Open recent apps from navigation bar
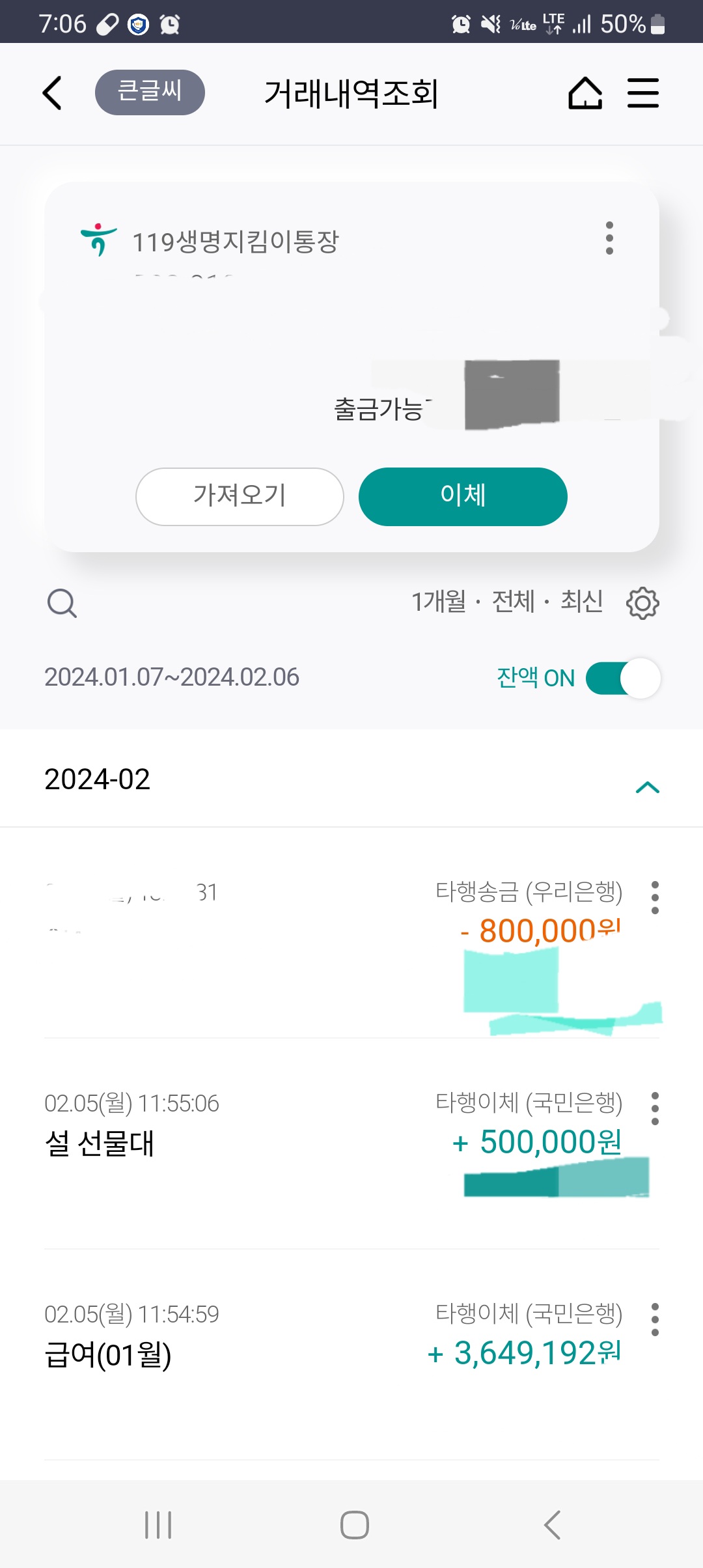This screenshot has width=703, height=1568. pyautogui.click(x=158, y=1524)
